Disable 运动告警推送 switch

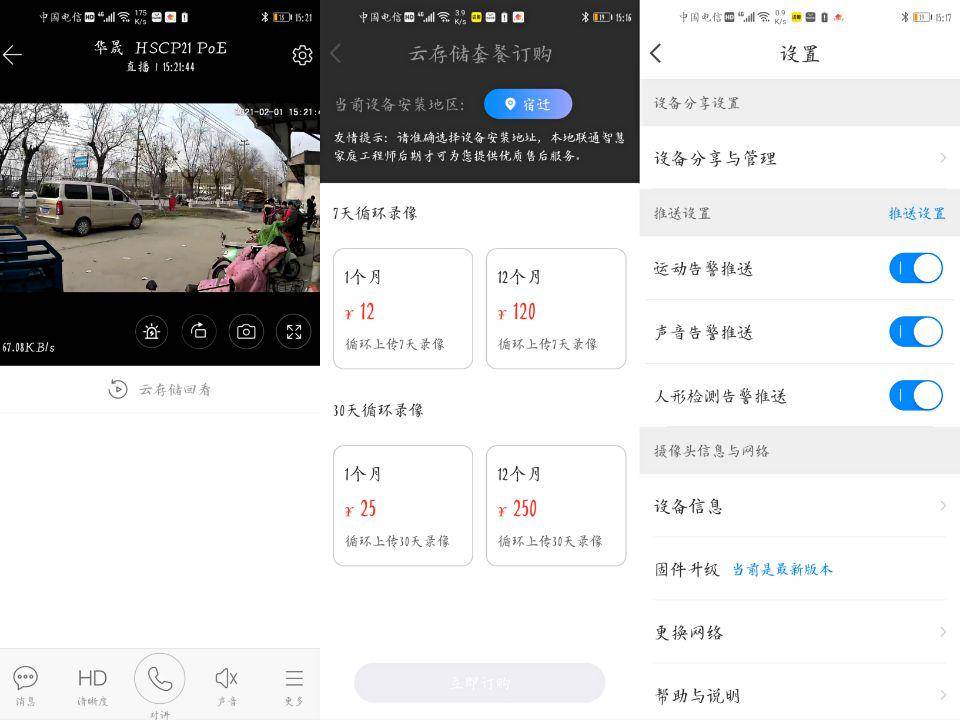point(915,268)
